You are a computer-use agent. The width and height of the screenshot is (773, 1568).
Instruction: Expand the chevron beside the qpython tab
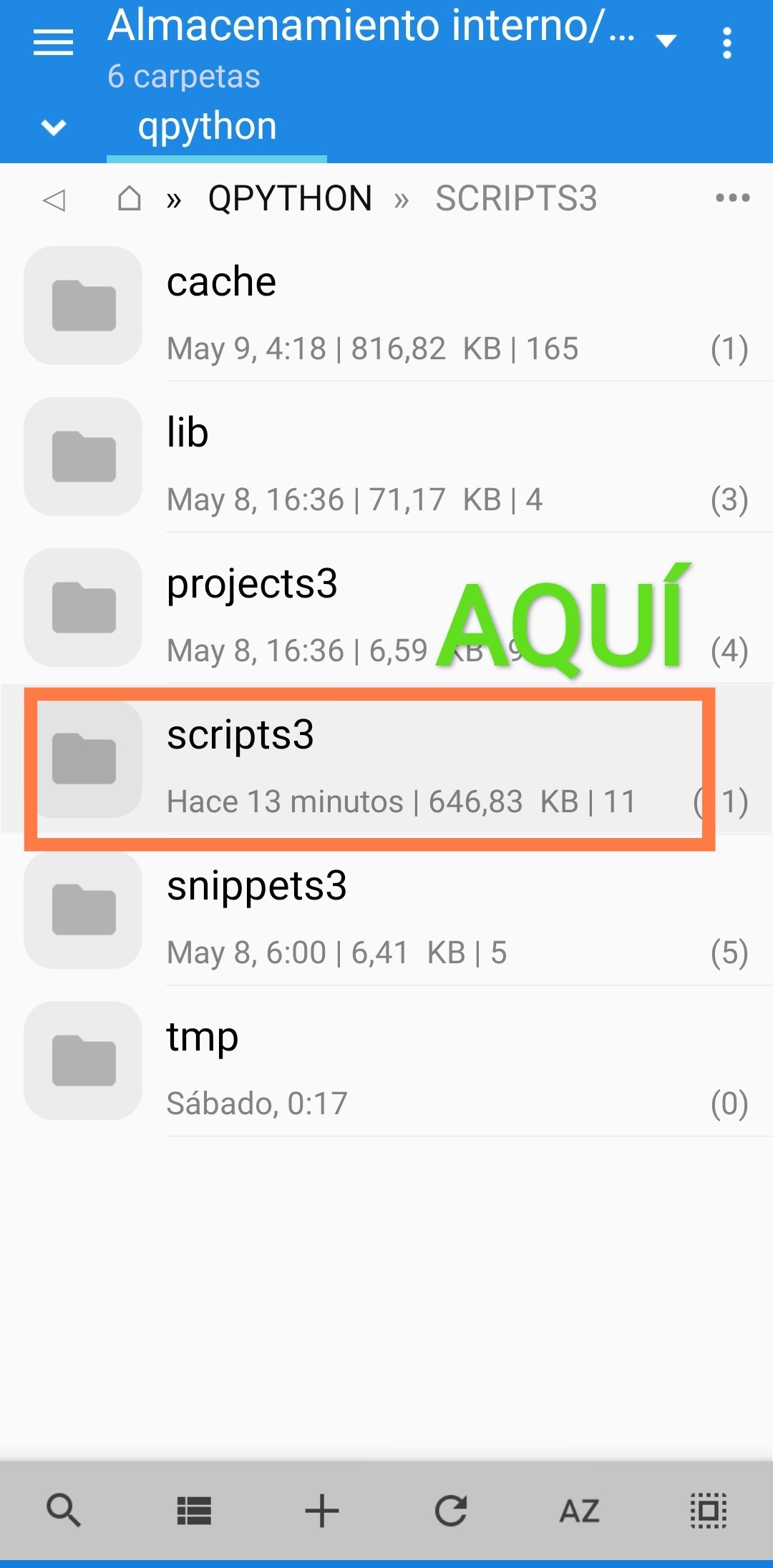(54, 127)
